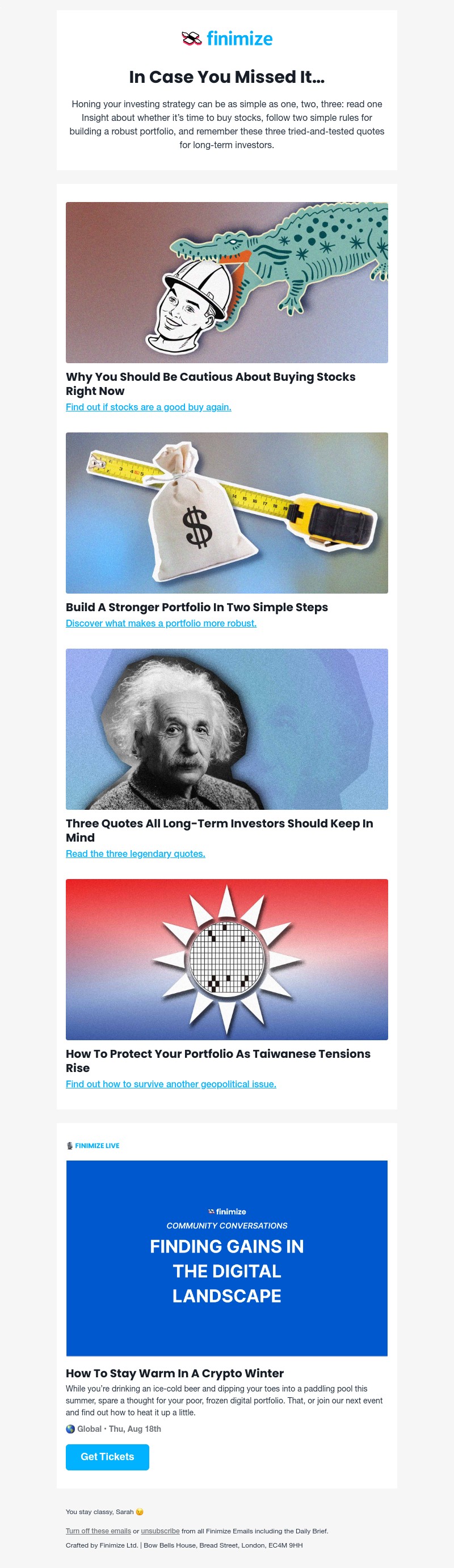Tap 'Turn off these emails' link
Viewport: 454px width, 1568px height.
[98, 1531]
